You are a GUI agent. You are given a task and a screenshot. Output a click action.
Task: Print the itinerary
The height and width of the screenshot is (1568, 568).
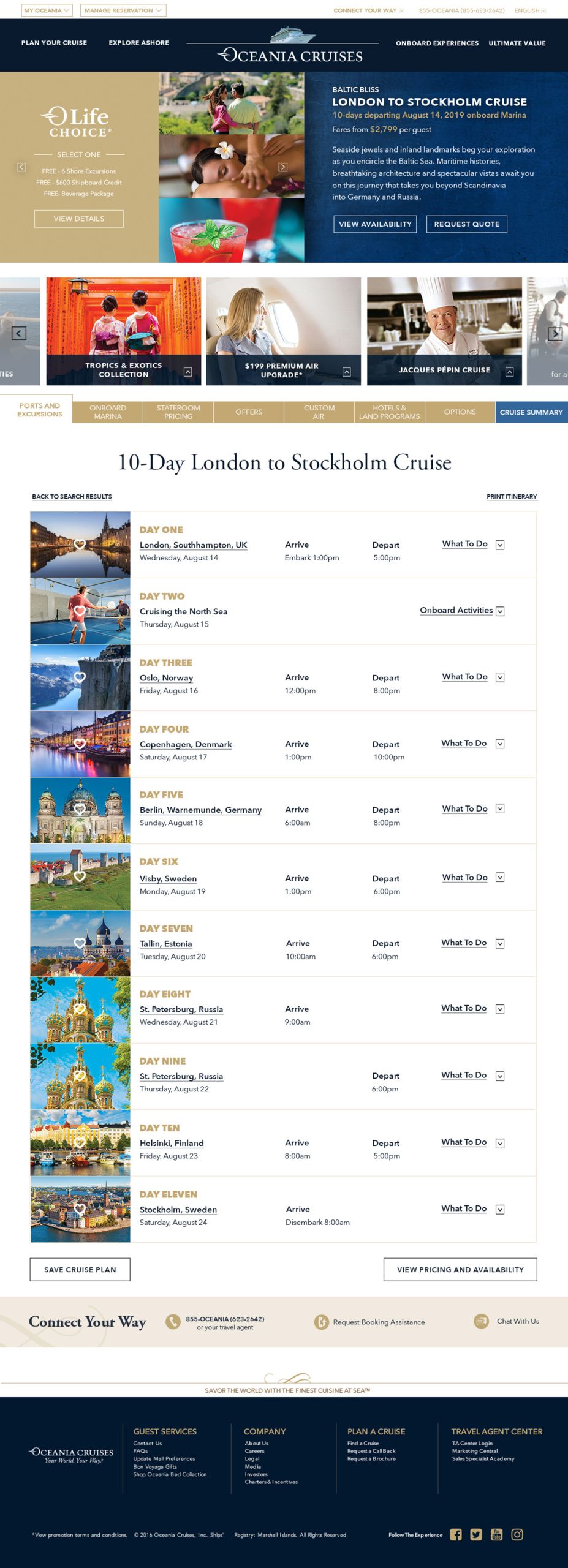click(x=512, y=497)
